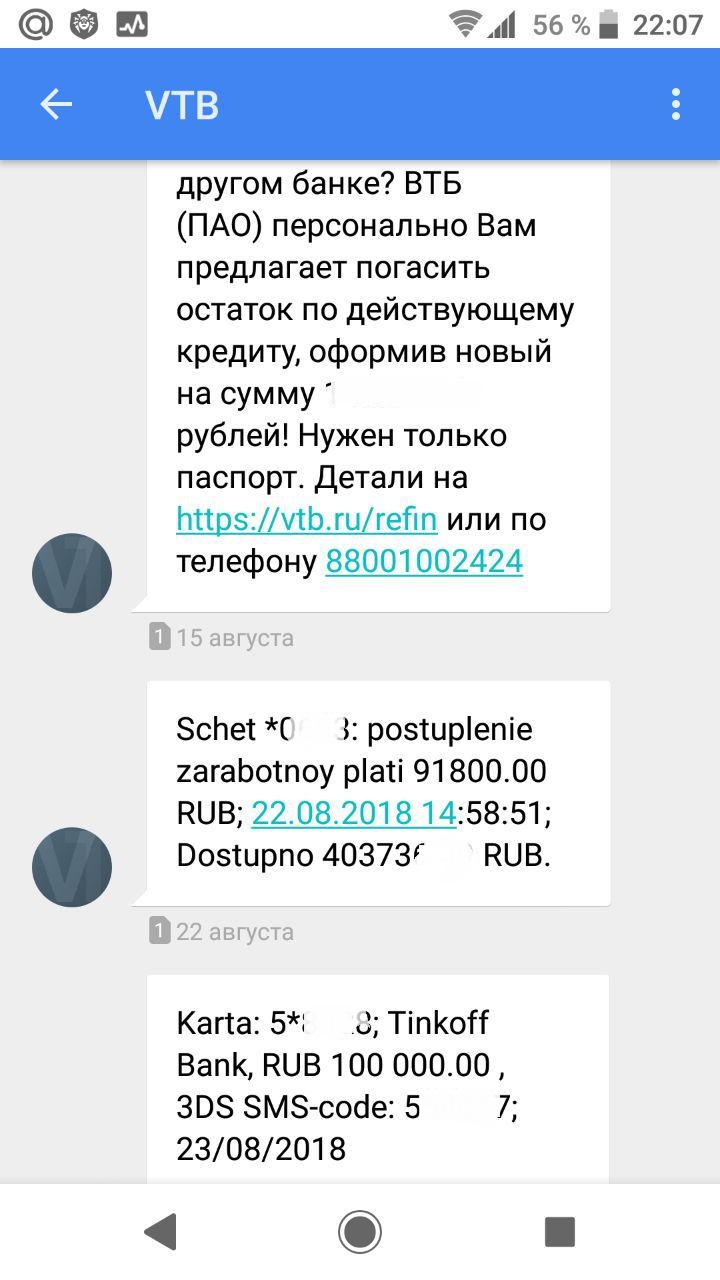Tap the system back button
The image size is (720, 1280).
(x=160, y=1232)
